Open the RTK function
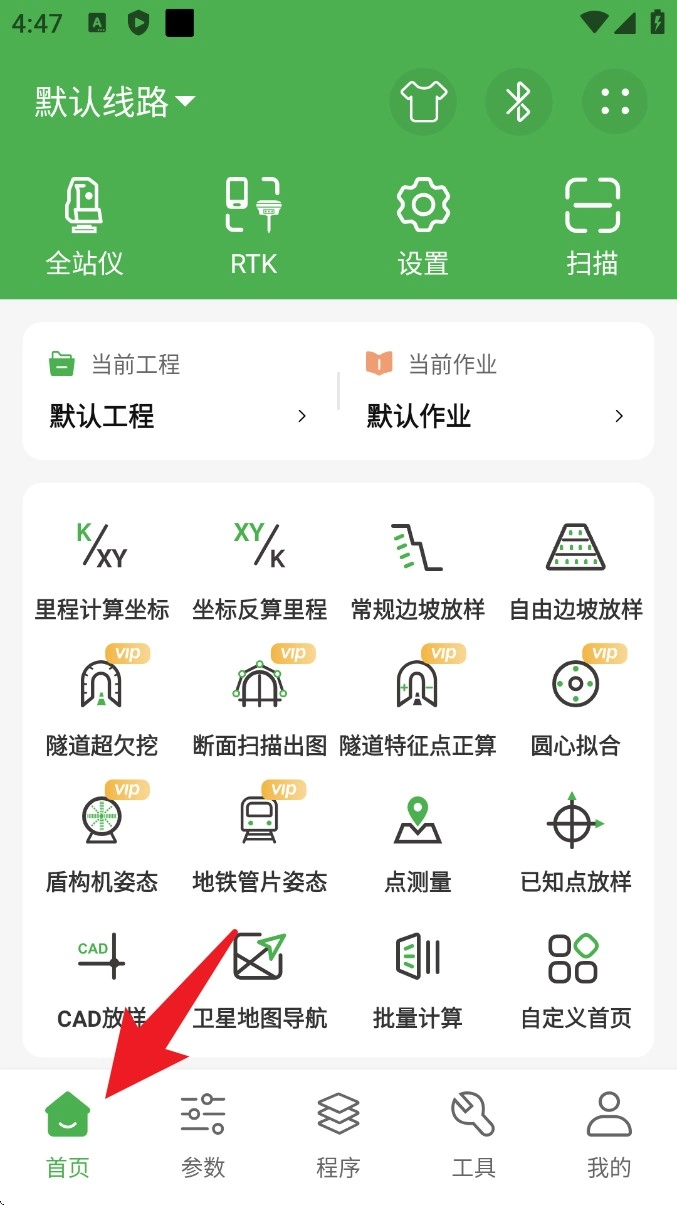677x1205 pixels. [253, 226]
